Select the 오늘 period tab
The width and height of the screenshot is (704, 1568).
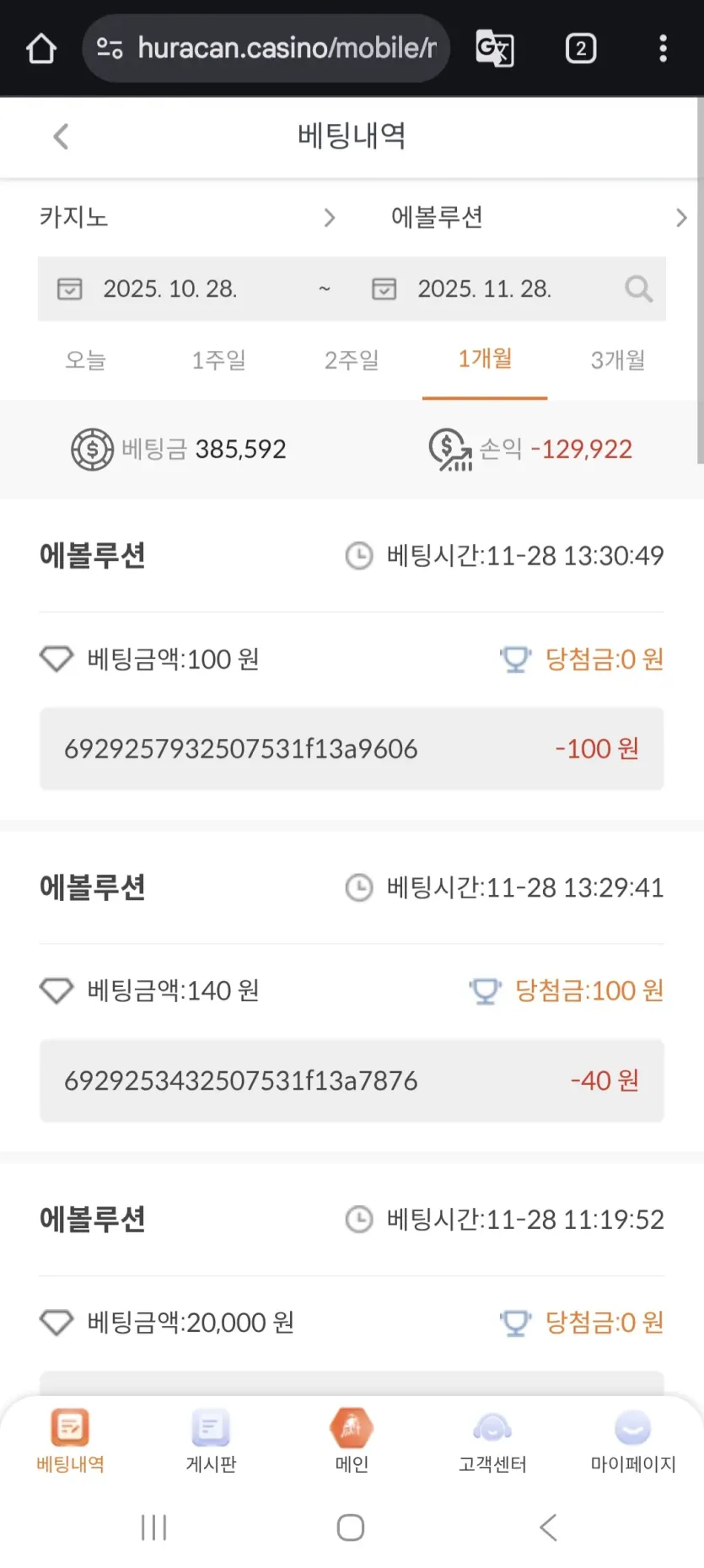(86, 360)
